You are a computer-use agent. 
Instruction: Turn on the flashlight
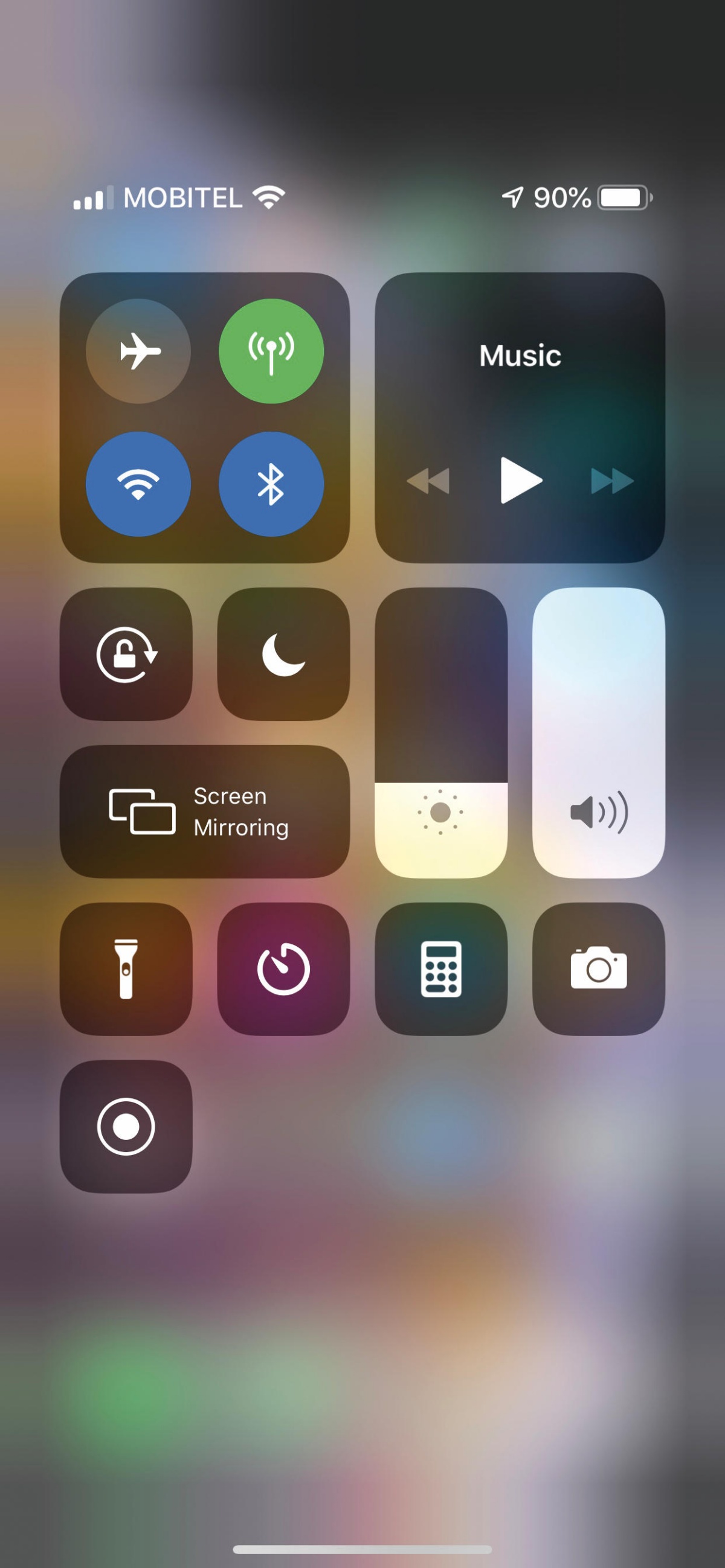(x=126, y=968)
